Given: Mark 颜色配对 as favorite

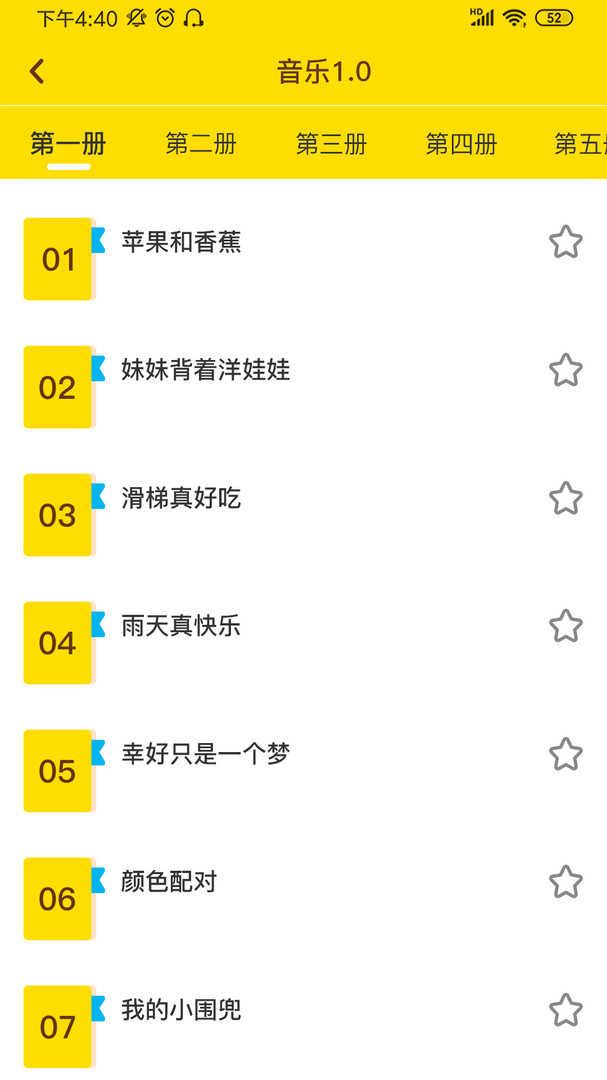Looking at the screenshot, I should tap(565, 882).
